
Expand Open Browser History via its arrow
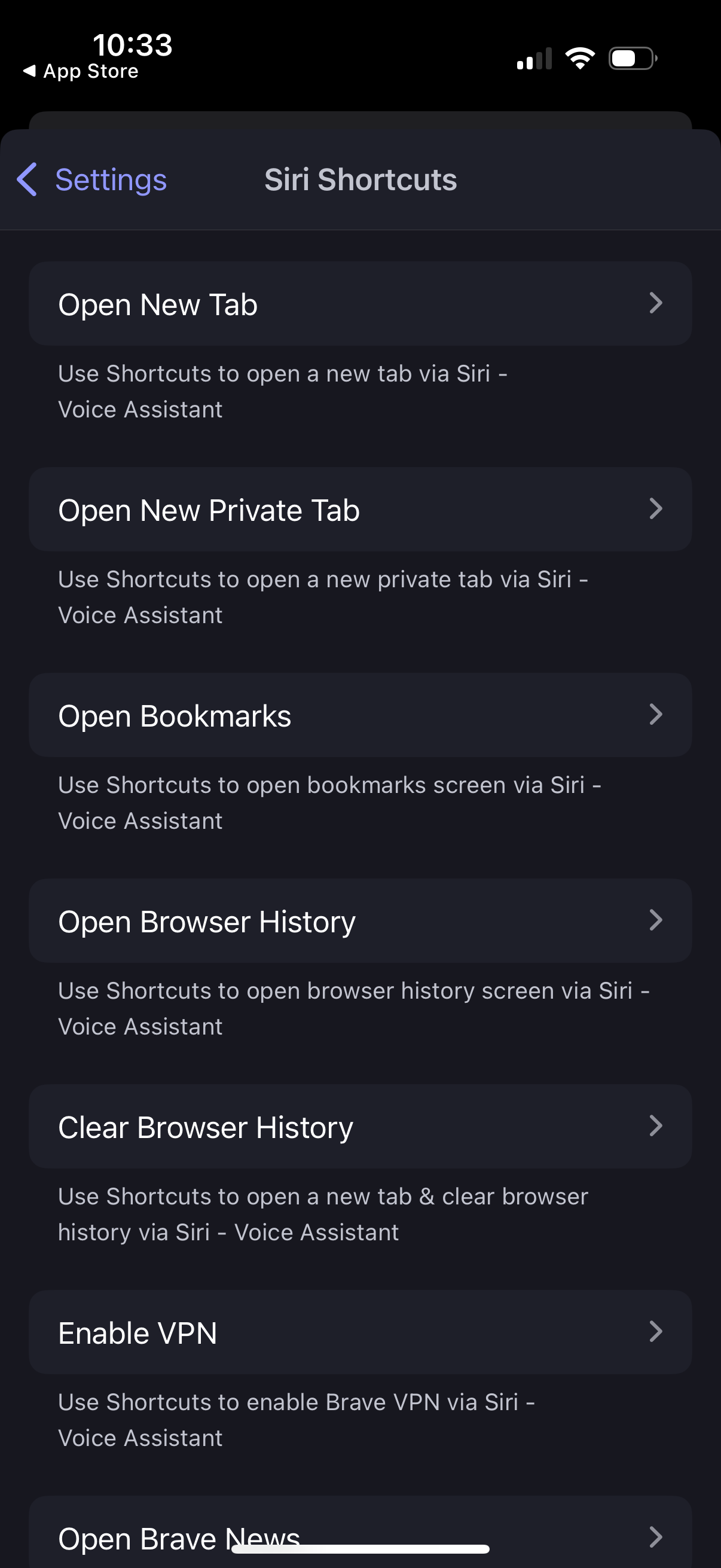(x=655, y=921)
